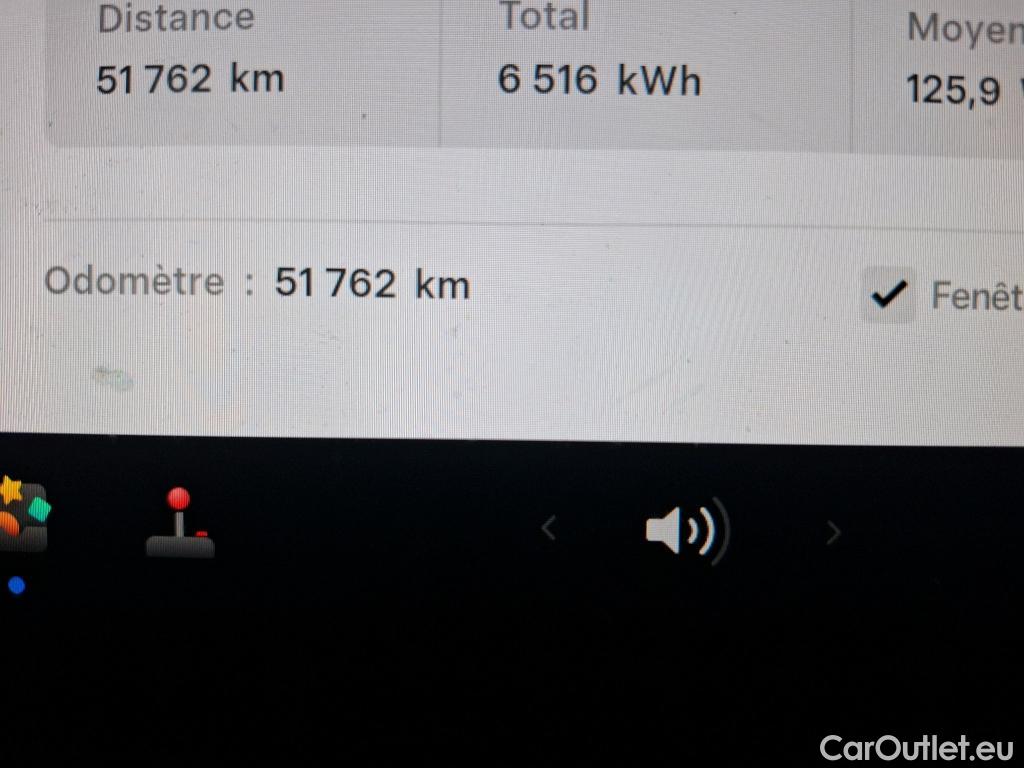
Task: Open the toybox app icon
Action: tap(22, 515)
